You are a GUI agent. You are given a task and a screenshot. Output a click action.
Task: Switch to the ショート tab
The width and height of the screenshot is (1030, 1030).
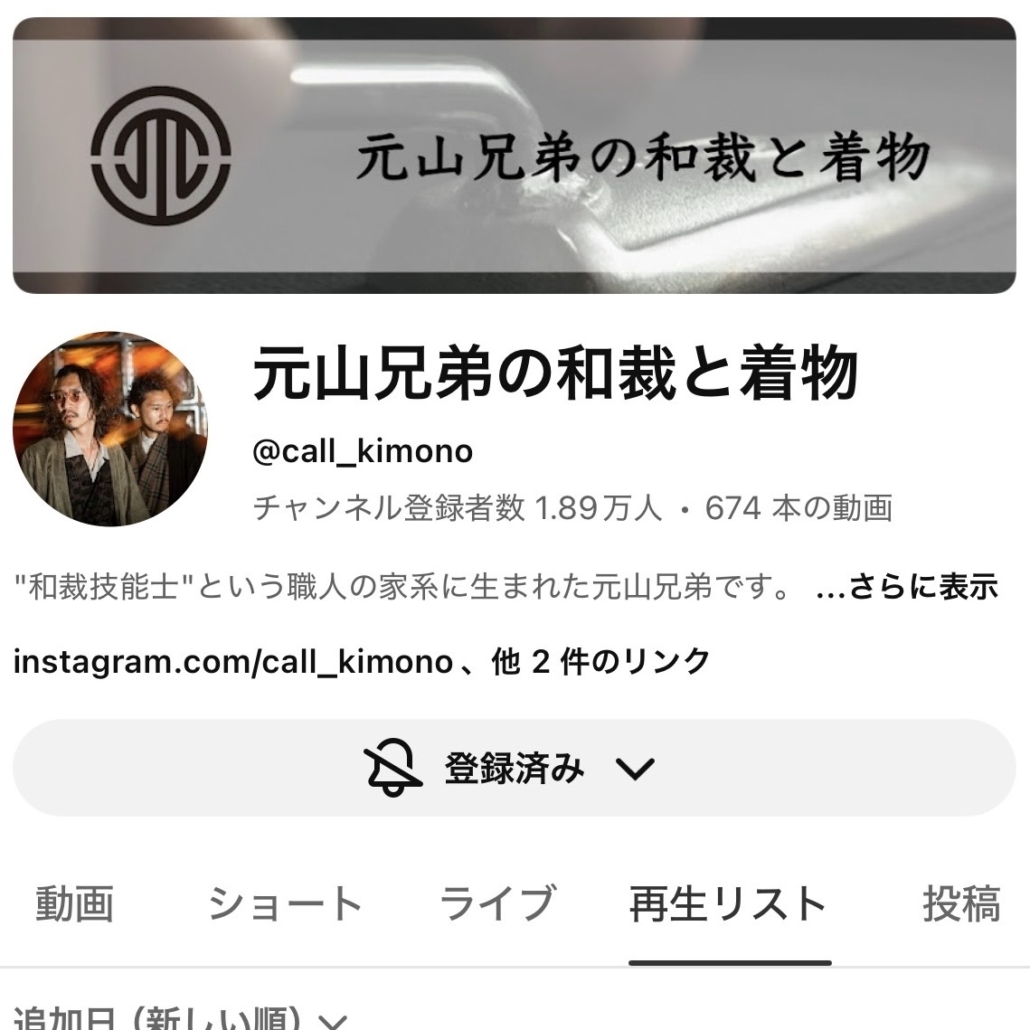[x=285, y=904]
